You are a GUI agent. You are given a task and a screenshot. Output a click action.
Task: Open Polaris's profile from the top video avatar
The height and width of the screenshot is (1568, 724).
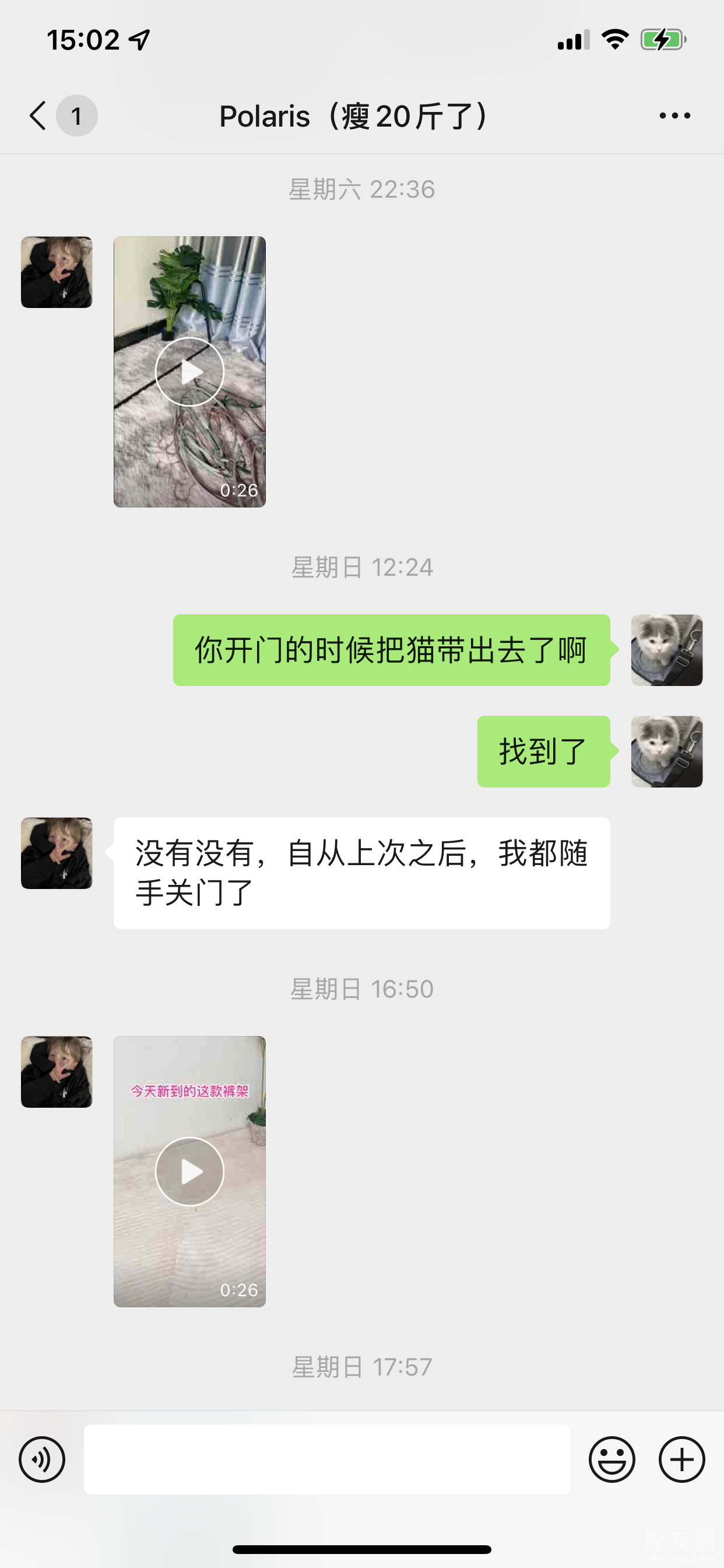click(57, 272)
